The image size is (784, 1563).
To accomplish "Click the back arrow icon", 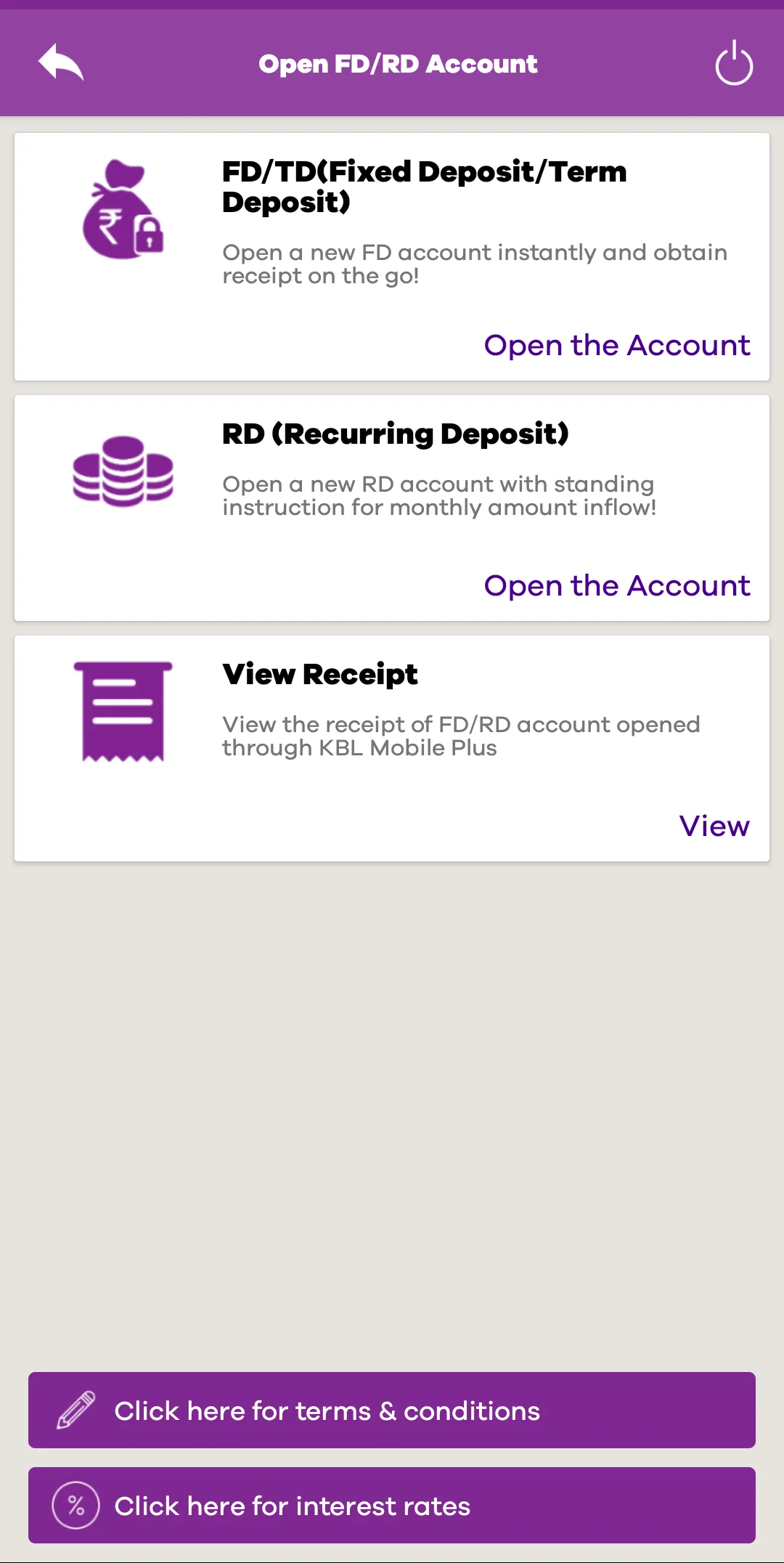I will [x=61, y=62].
